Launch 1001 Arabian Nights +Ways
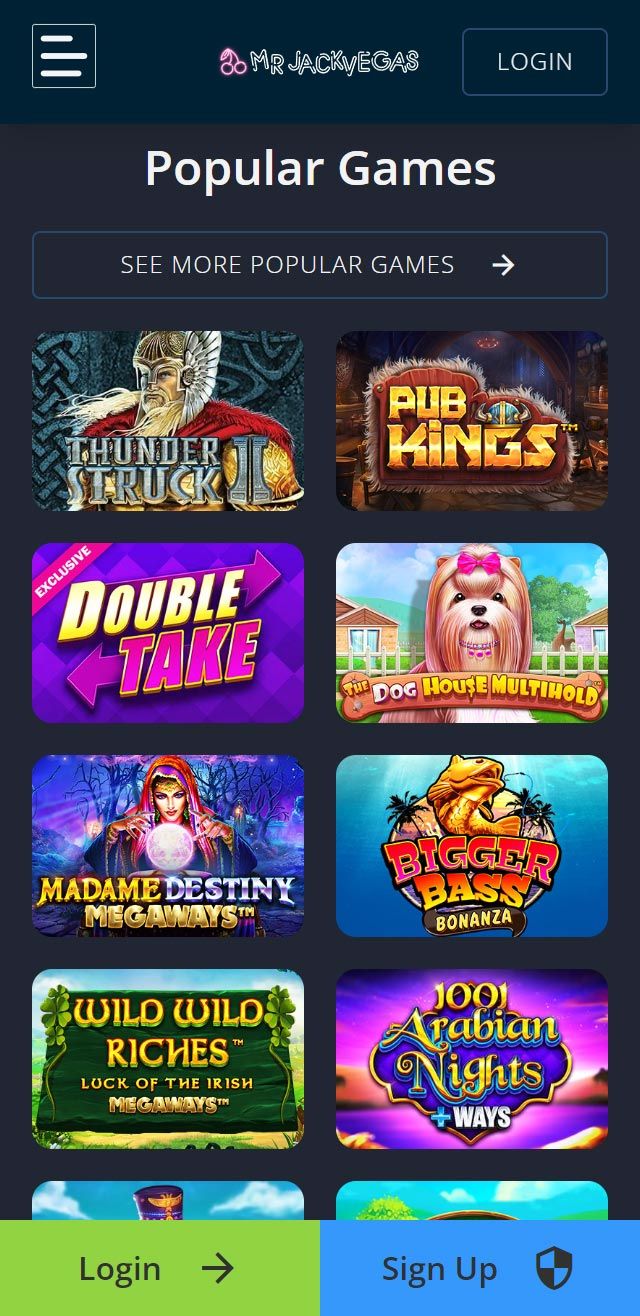Image resolution: width=640 pixels, height=1316 pixels. tap(472, 1058)
